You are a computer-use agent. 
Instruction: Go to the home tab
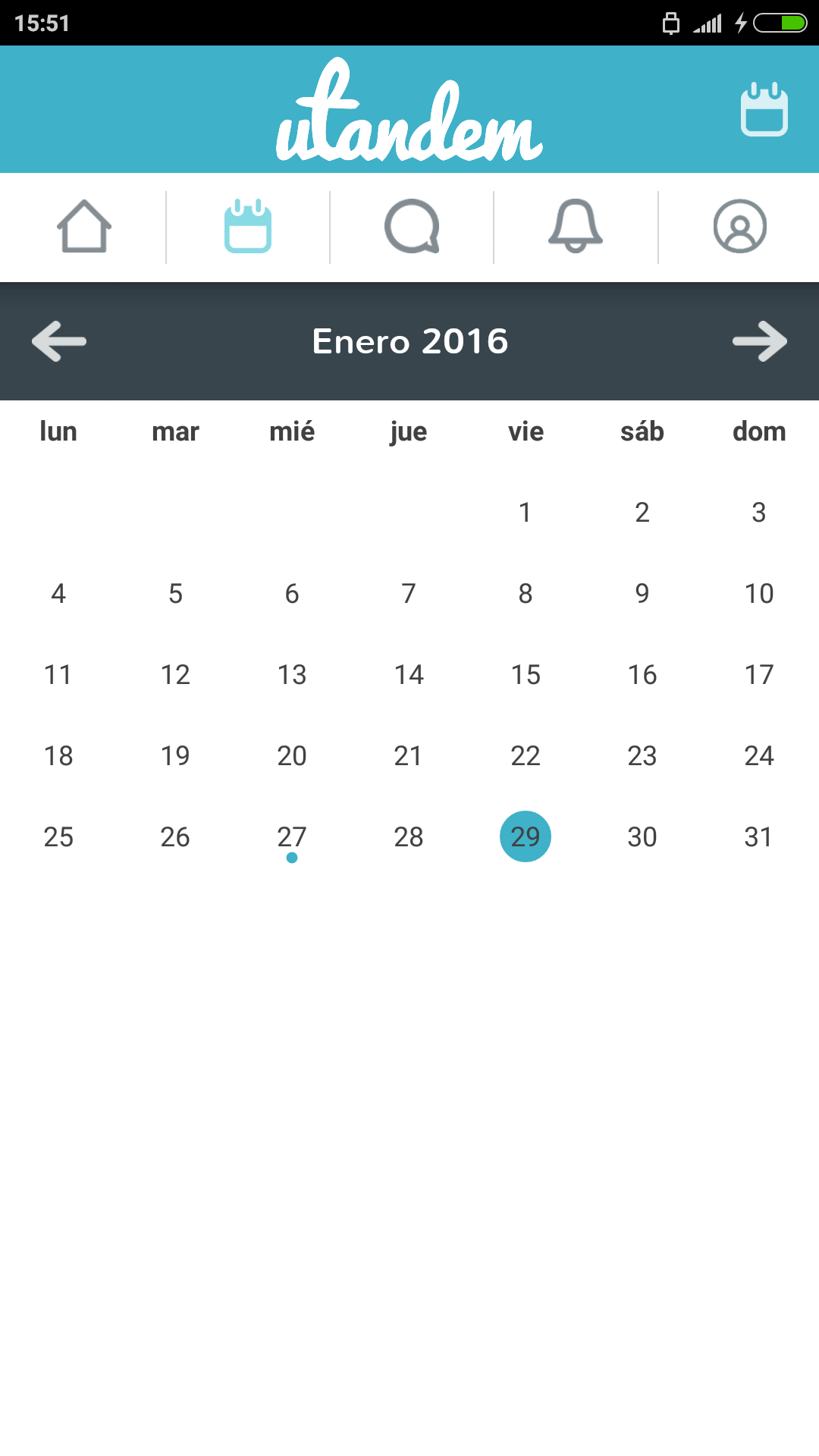(84, 226)
